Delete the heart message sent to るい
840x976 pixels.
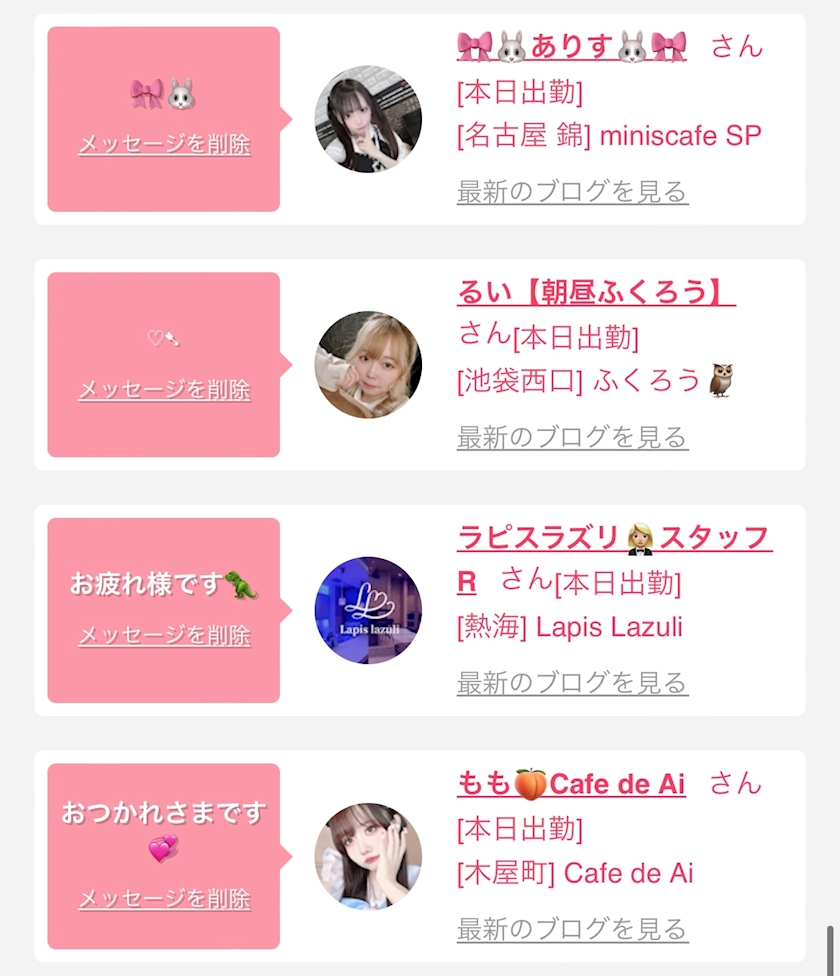(x=164, y=390)
